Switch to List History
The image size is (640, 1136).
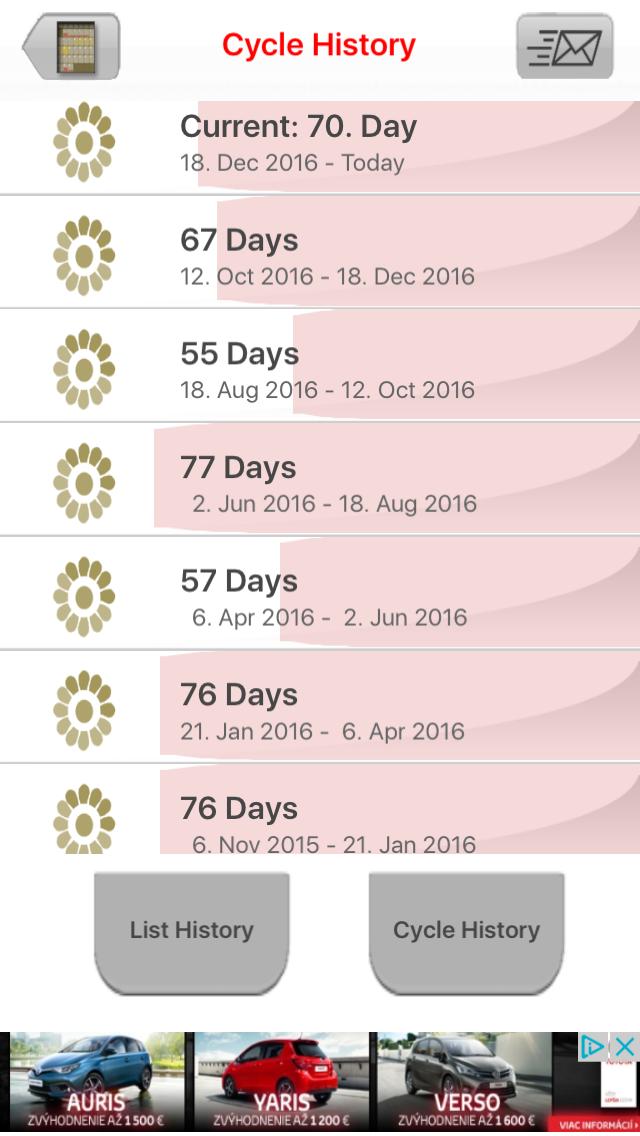191,931
